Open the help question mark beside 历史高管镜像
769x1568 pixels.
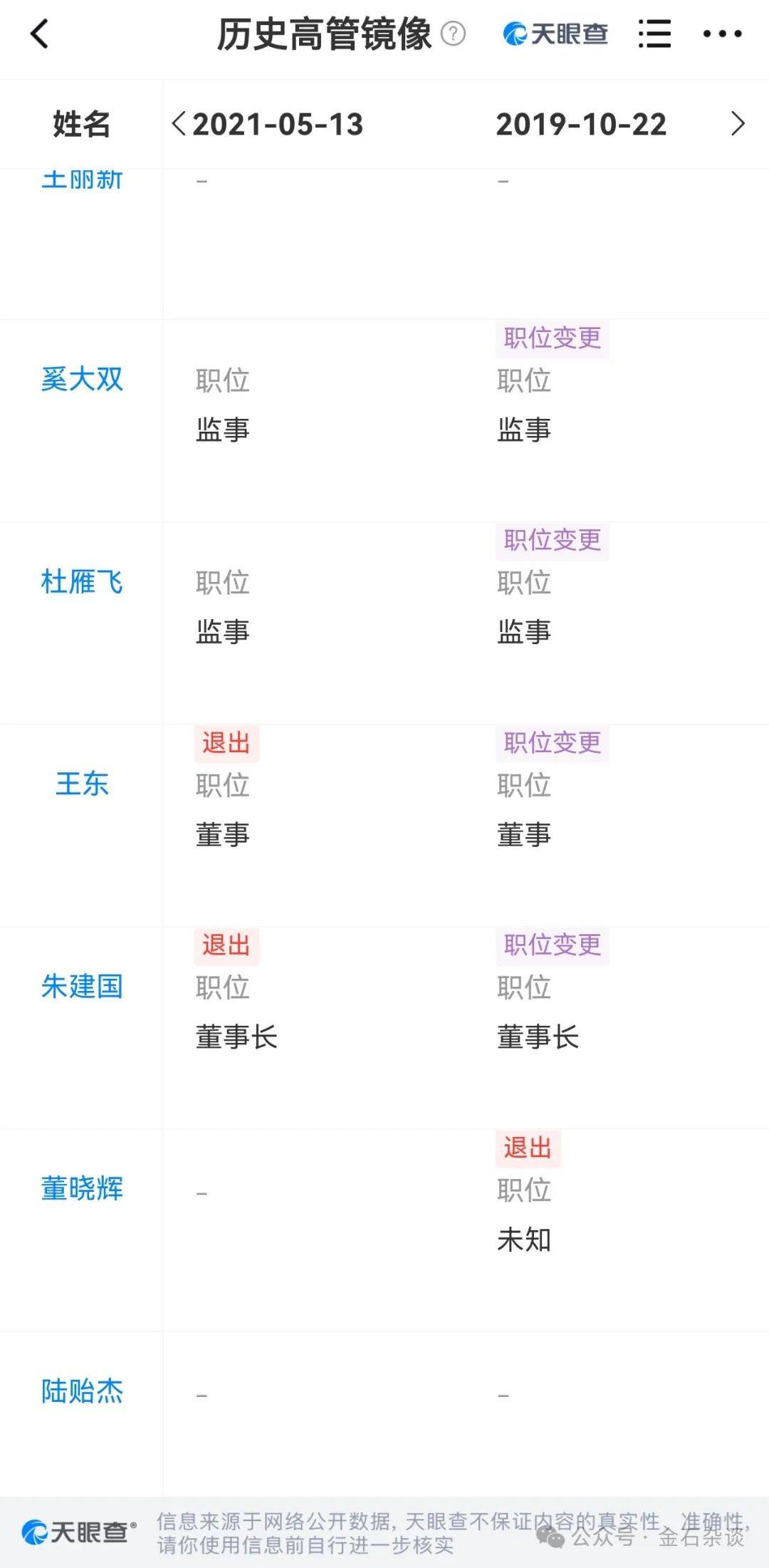click(451, 33)
